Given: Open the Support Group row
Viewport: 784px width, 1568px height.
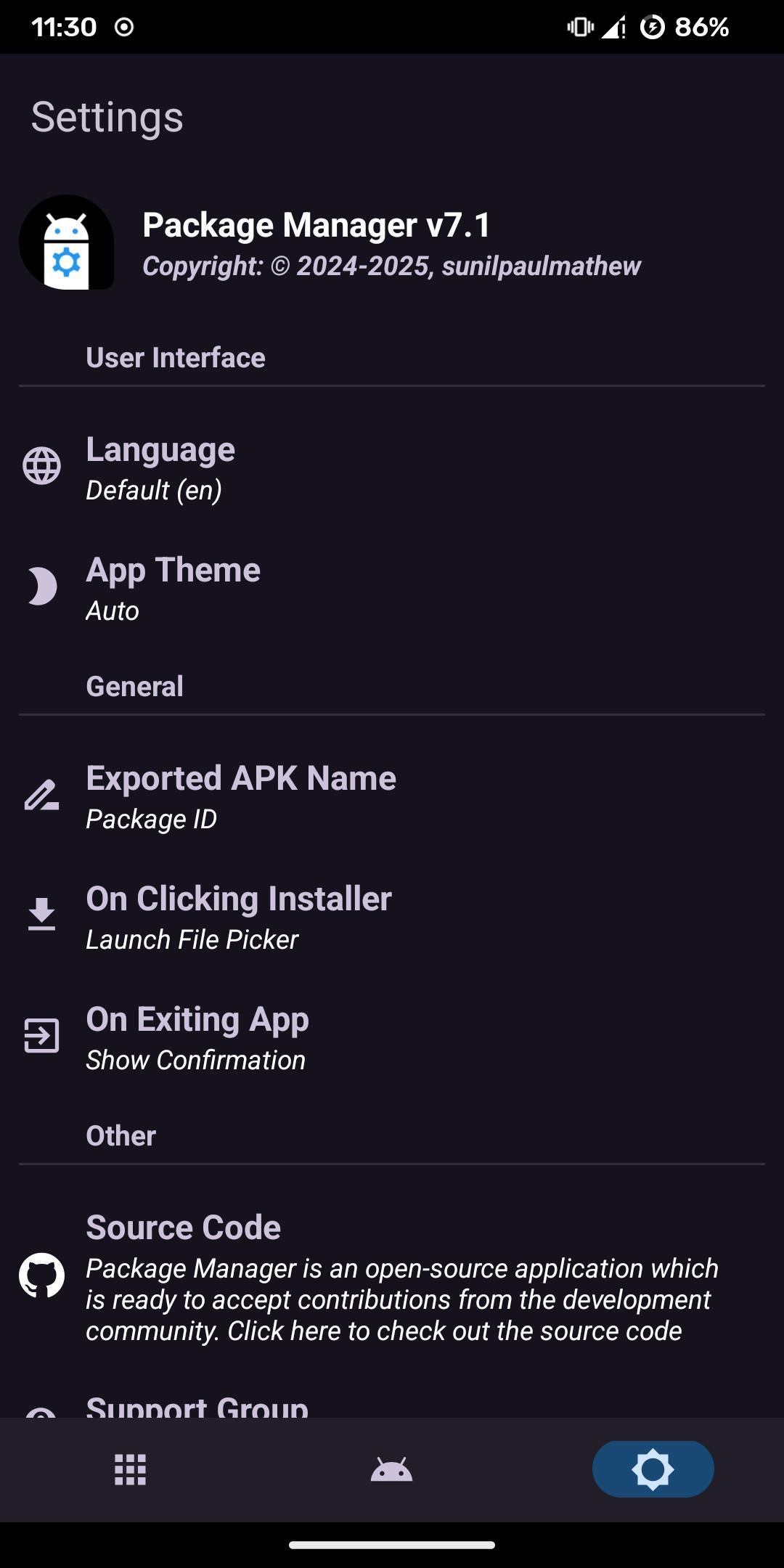Looking at the screenshot, I should point(392,1404).
